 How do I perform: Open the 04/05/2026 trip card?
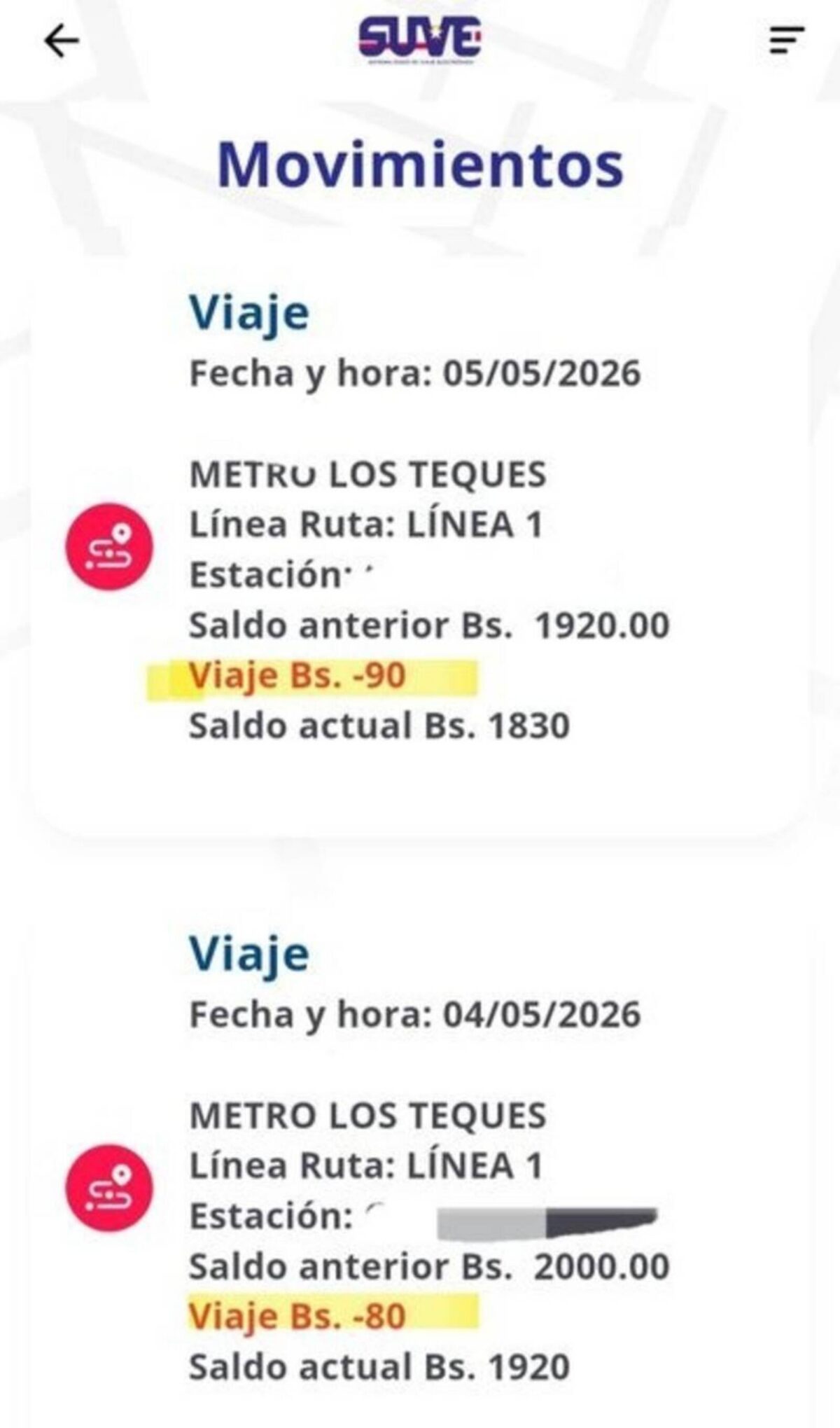click(420, 1170)
